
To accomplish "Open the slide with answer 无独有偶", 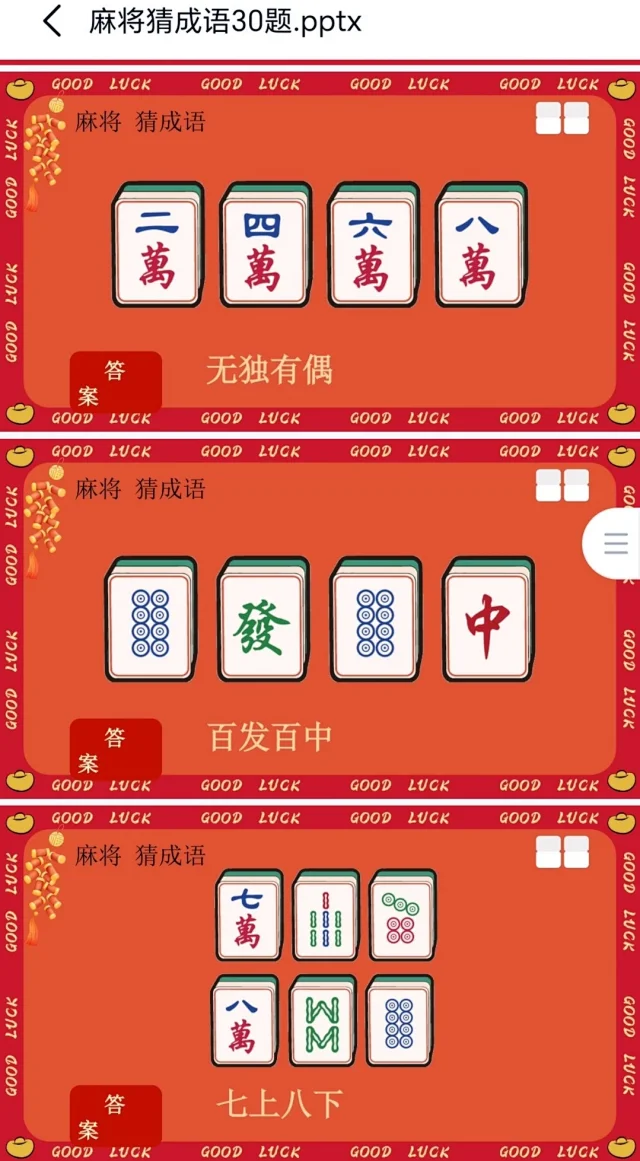I will point(320,250).
